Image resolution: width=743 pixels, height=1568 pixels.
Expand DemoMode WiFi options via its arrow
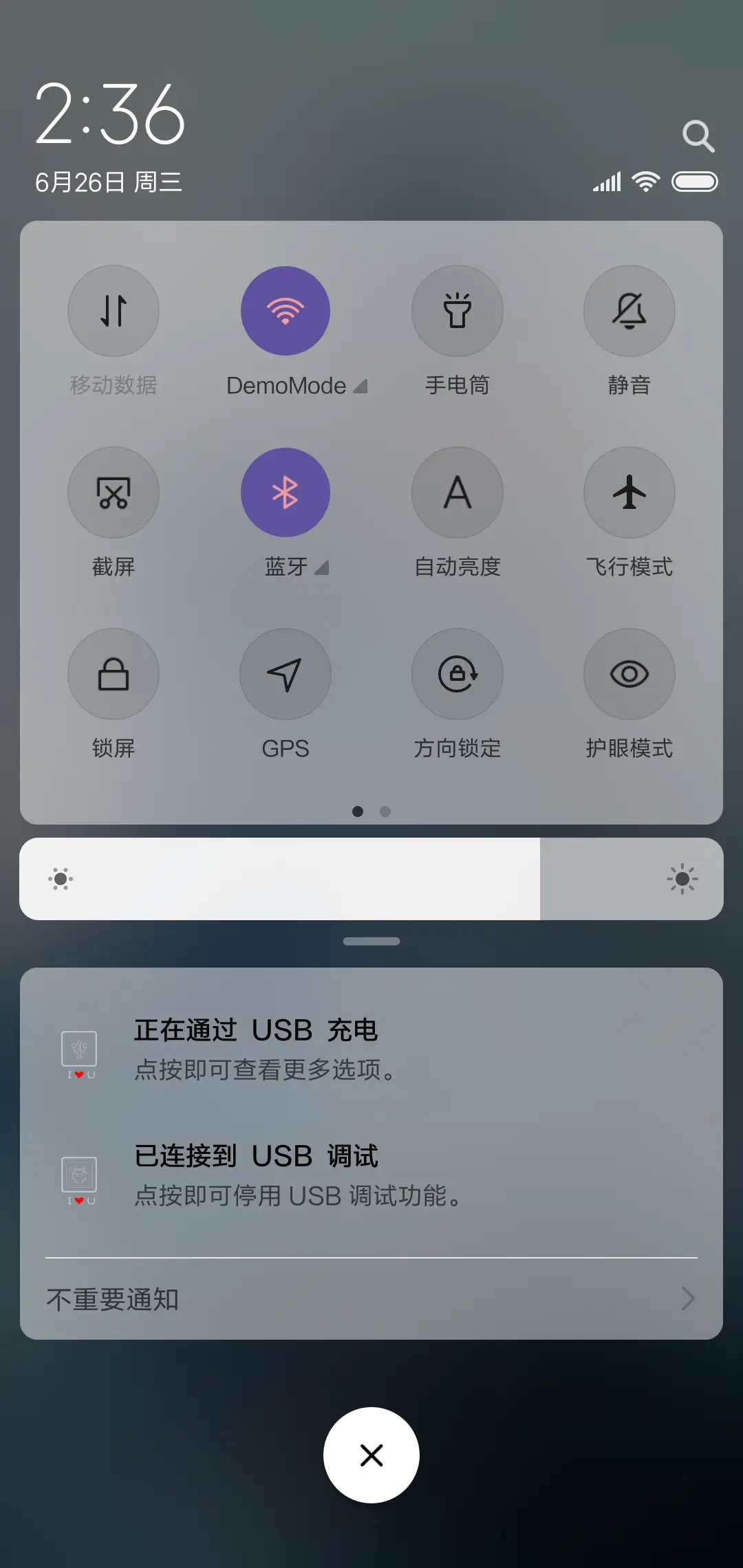[x=360, y=387]
